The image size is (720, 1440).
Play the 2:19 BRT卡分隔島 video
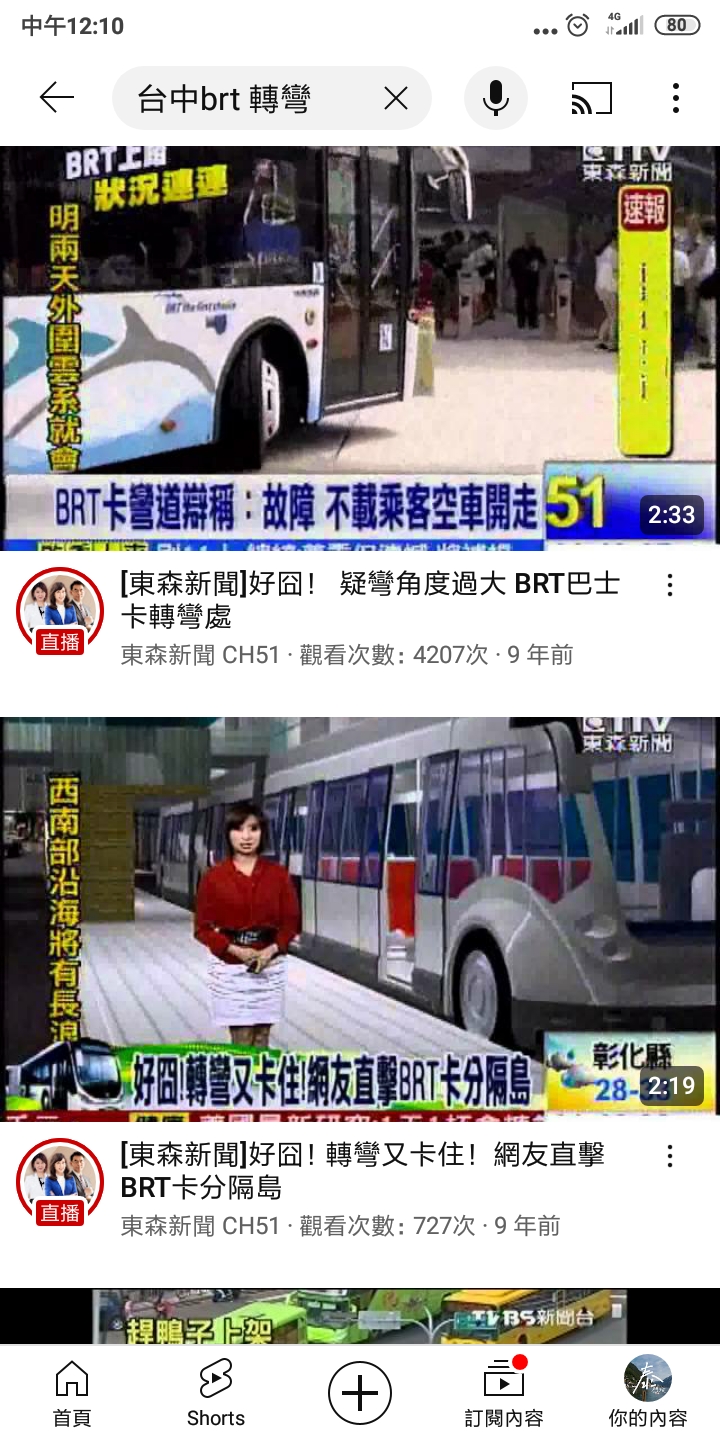click(360, 915)
